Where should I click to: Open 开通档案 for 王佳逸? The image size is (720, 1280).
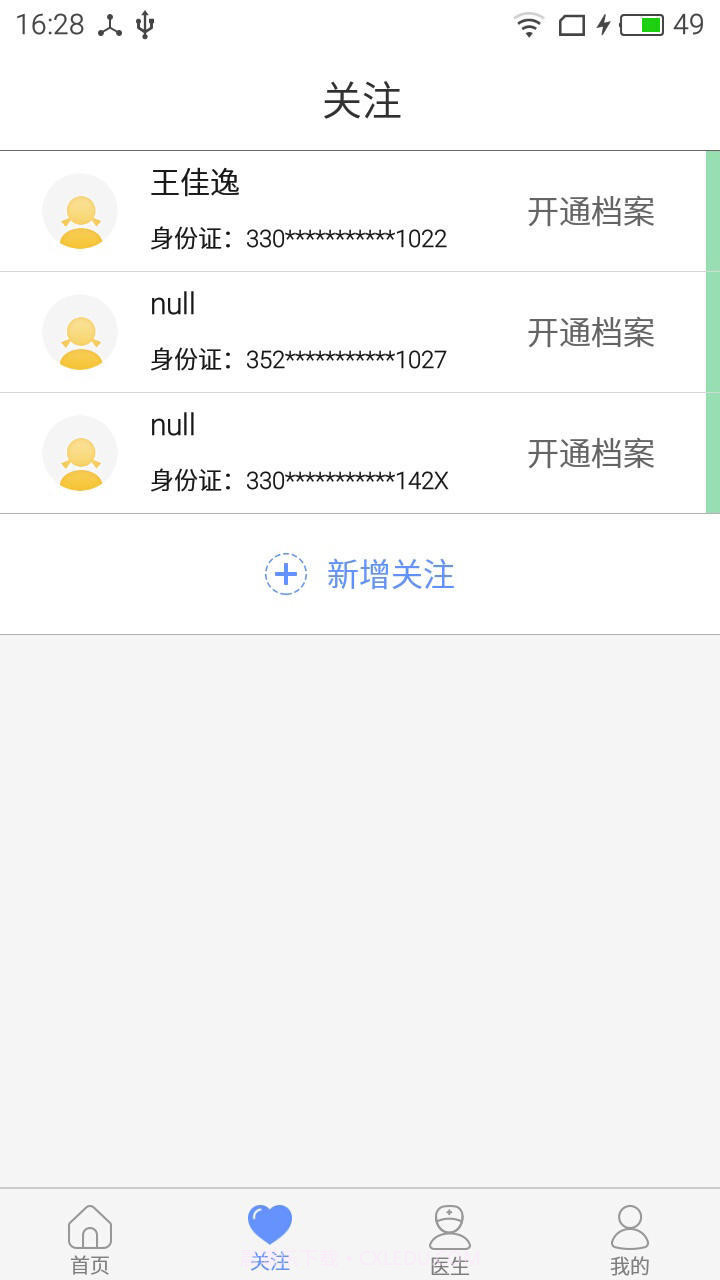[x=591, y=211]
